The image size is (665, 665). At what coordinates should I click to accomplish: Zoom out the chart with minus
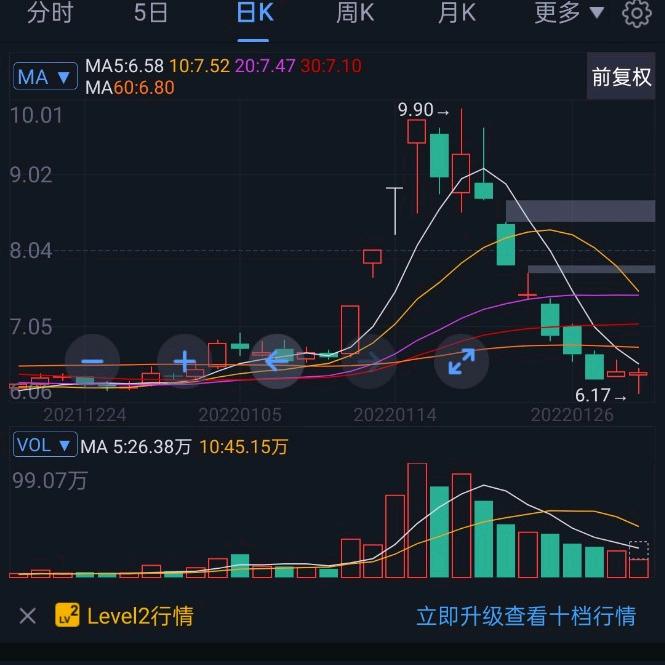coord(92,362)
